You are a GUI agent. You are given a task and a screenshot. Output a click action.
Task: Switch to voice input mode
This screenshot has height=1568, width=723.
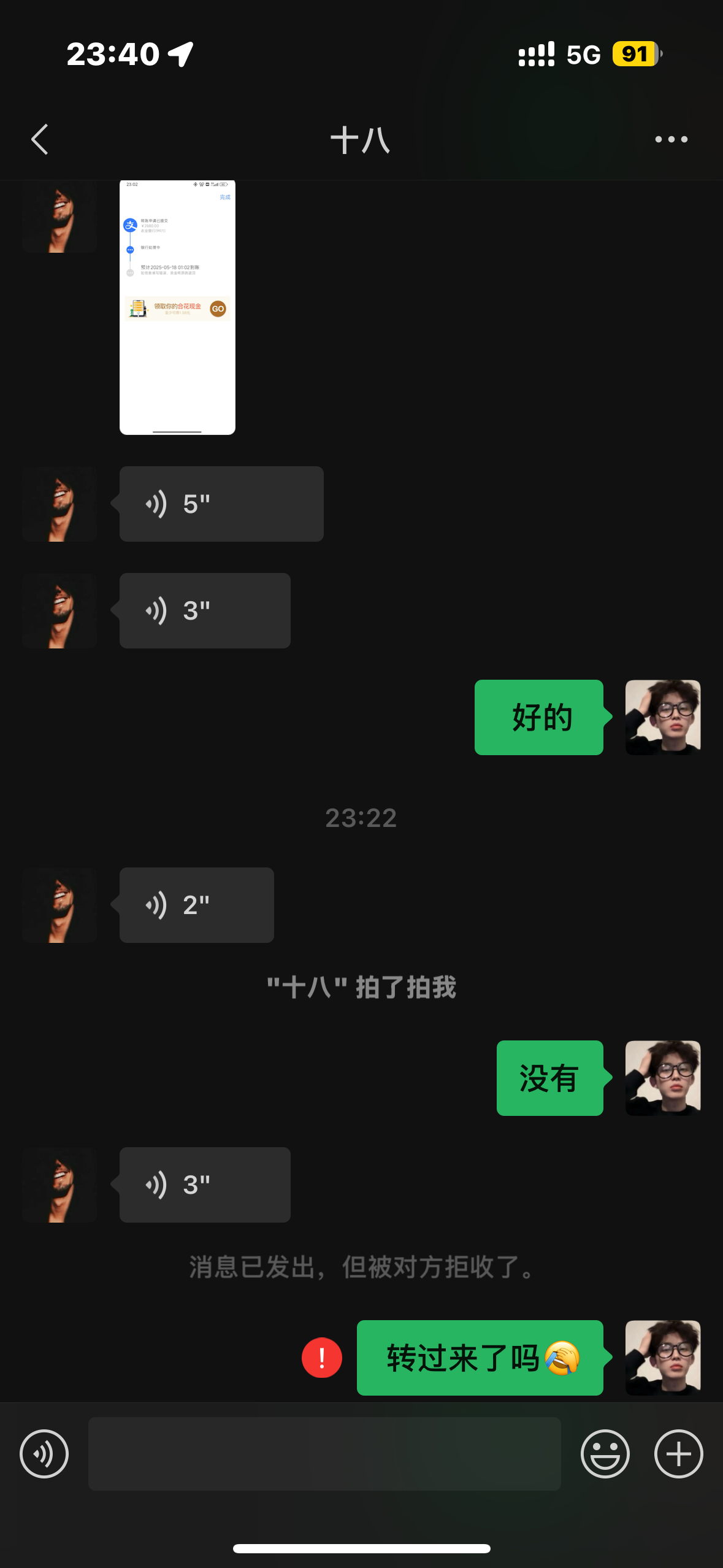coord(44,1453)
